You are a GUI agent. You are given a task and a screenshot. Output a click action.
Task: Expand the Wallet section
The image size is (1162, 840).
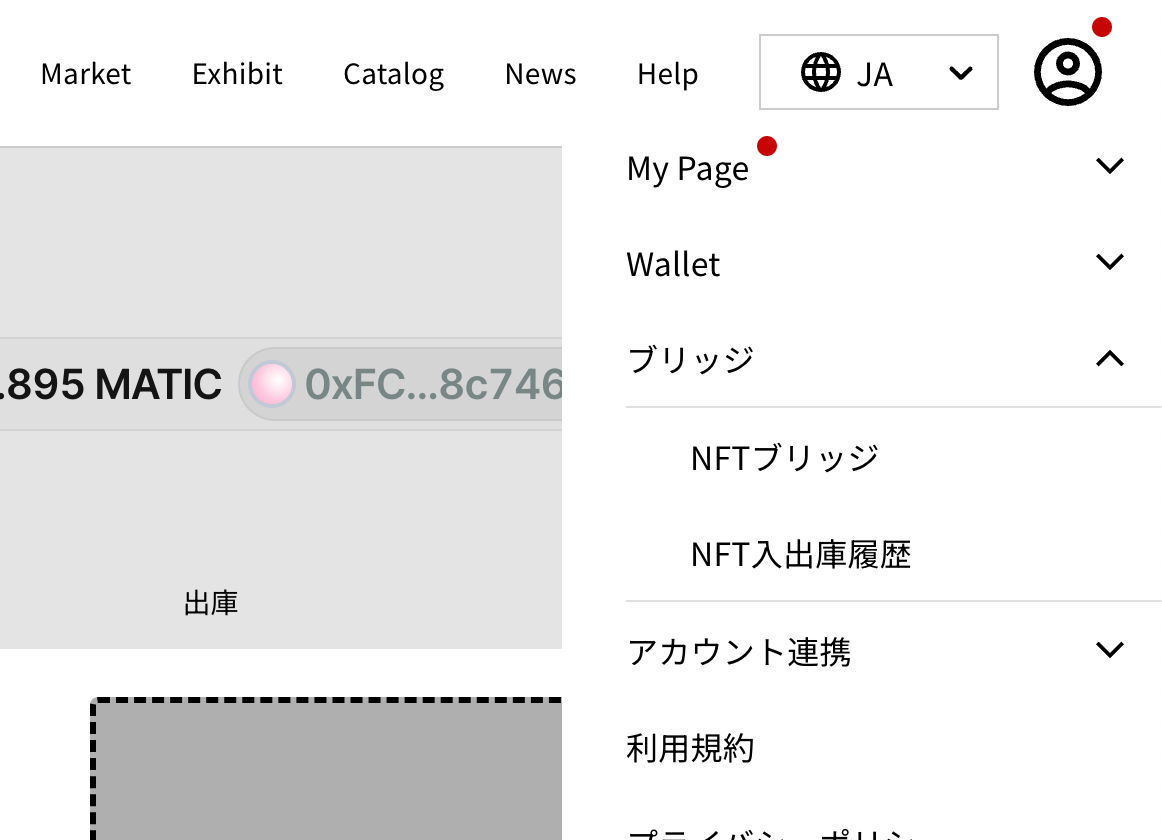tap(875, 264)
